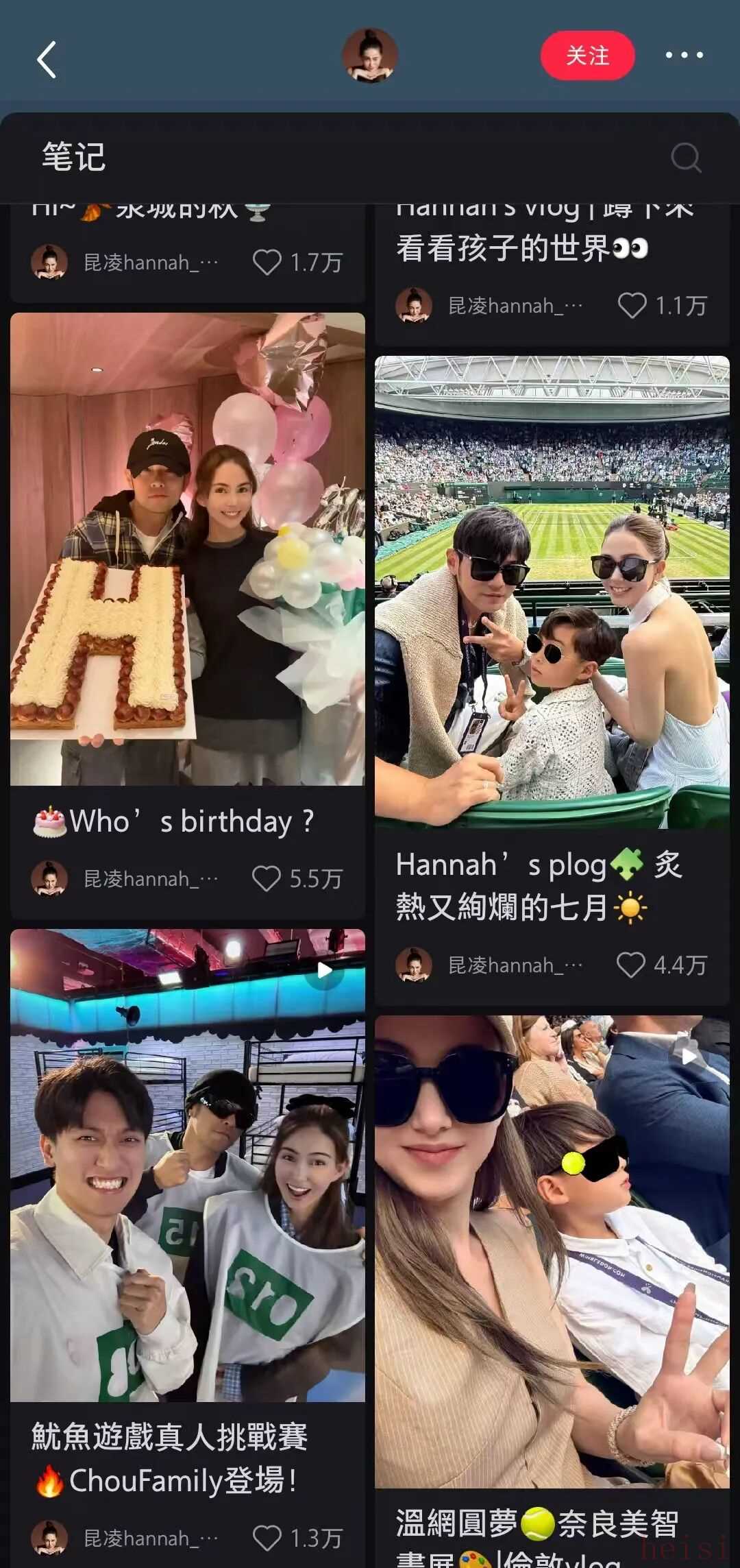The height and width of the screenshot is (1568, 740).
Task: Tap the 关注 follow button
Action: tap(587, 56)
